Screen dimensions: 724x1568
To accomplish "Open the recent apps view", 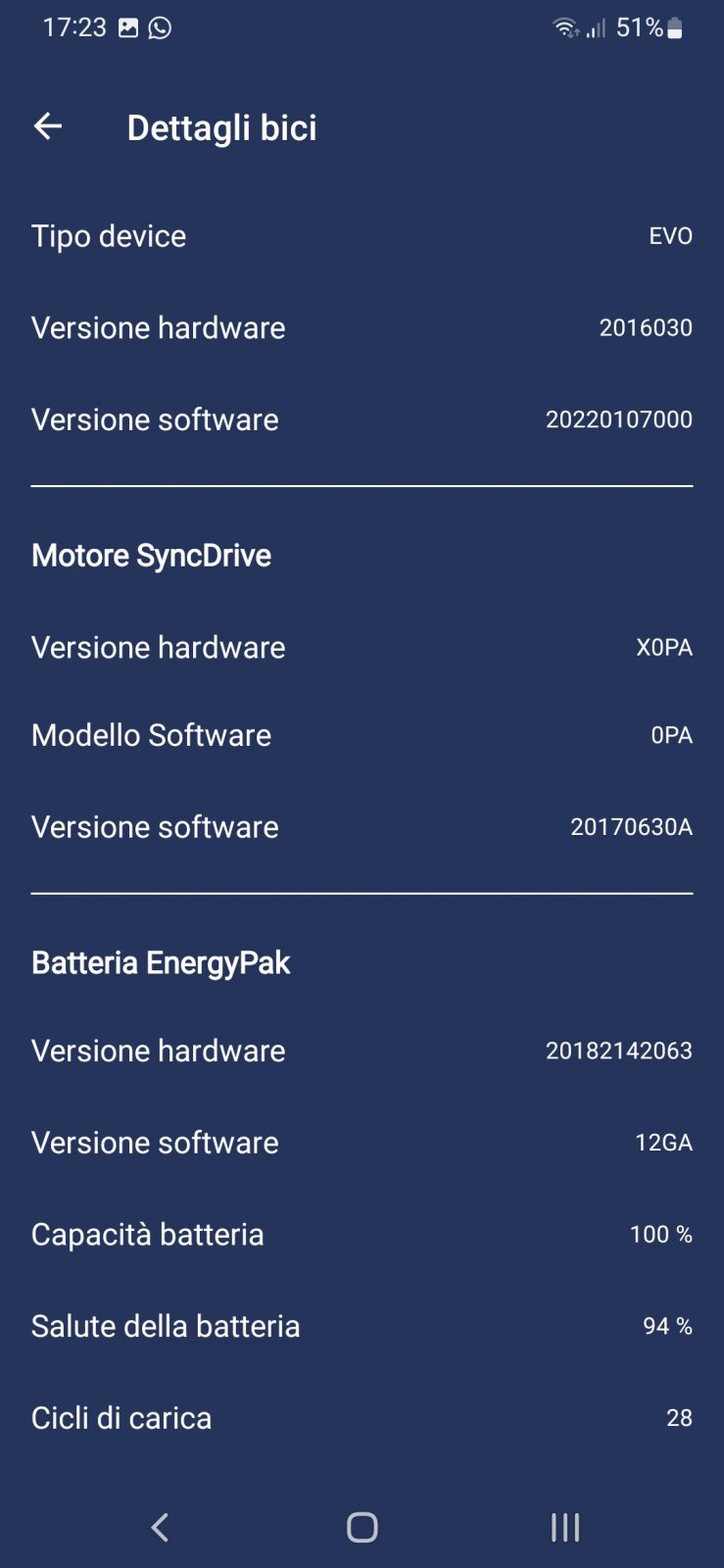I will point(564,1527).
